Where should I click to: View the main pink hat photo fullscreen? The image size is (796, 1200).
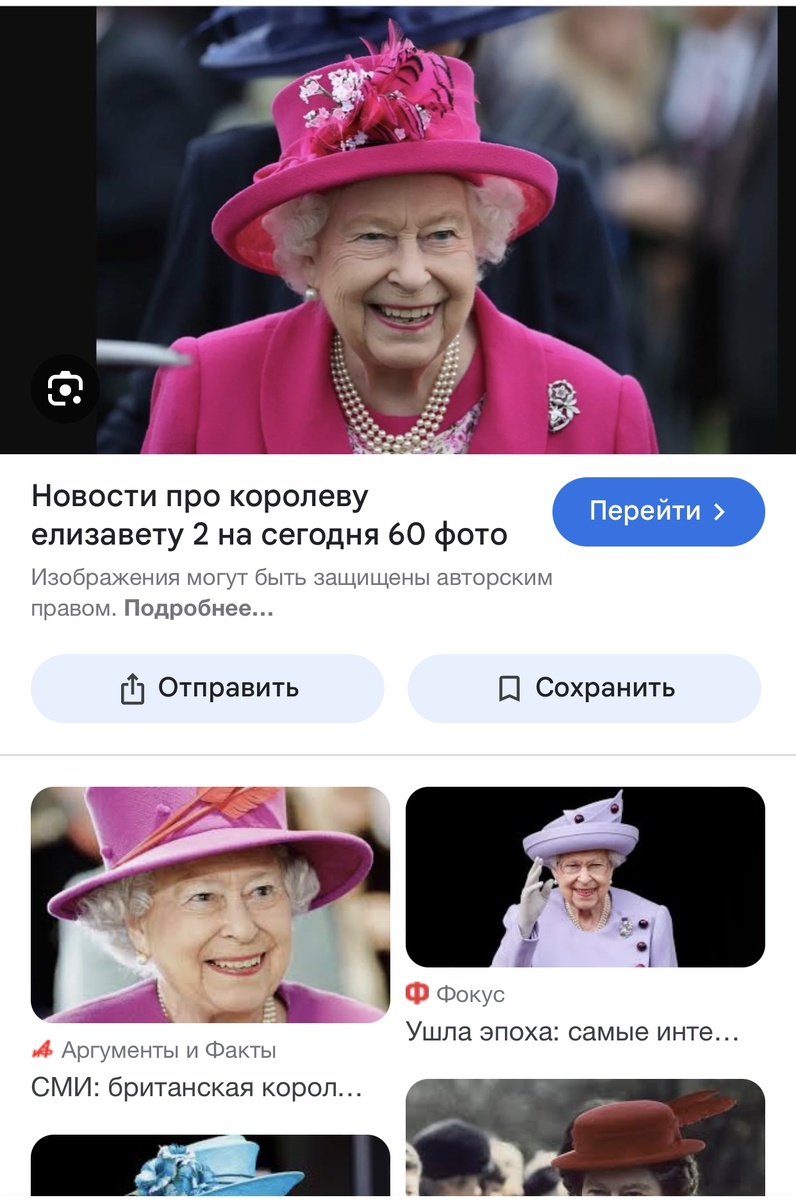(x=400, y=230)
